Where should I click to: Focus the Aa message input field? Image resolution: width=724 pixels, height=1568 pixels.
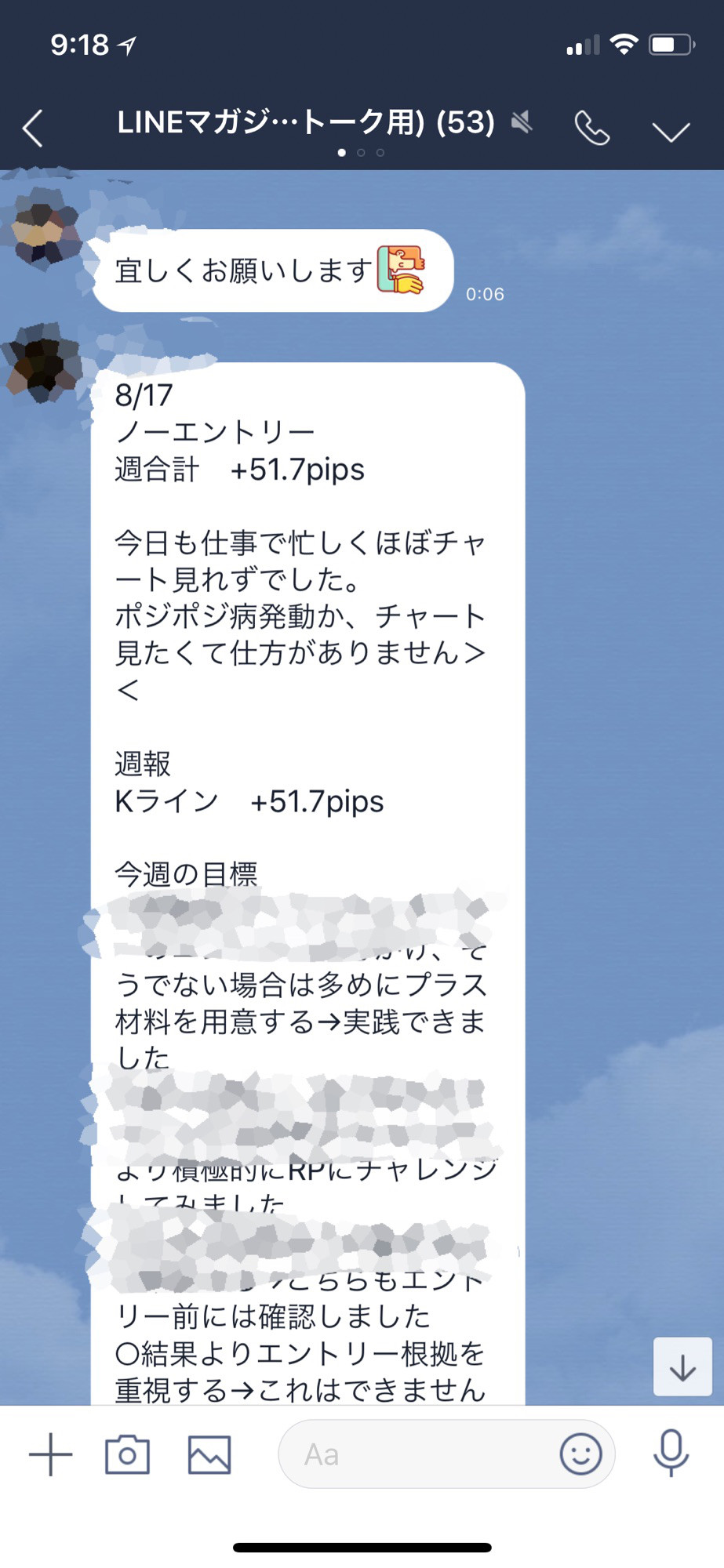coord(416,1455)
